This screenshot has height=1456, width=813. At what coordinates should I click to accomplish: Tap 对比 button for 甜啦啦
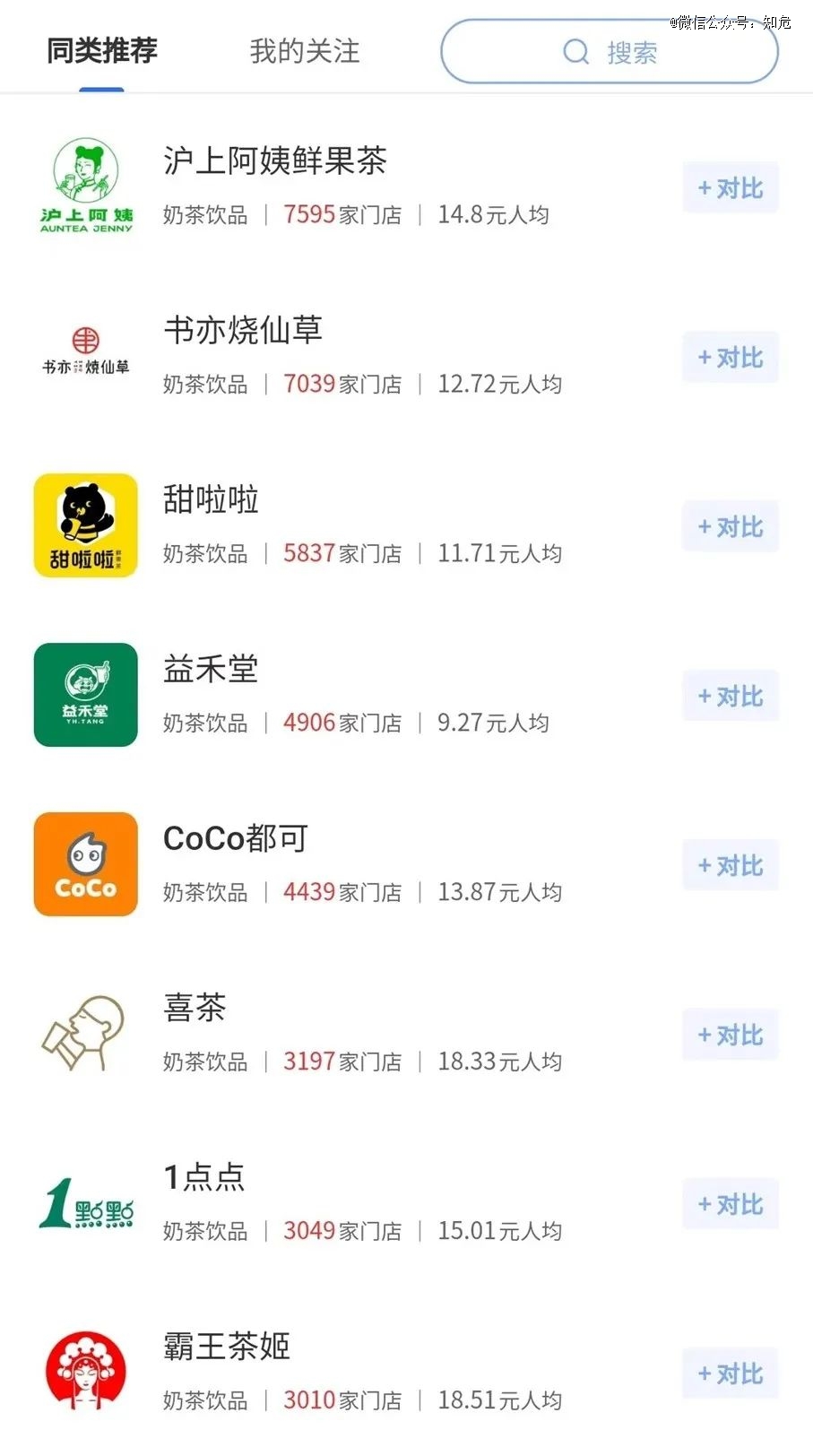(x=731, y=527)
